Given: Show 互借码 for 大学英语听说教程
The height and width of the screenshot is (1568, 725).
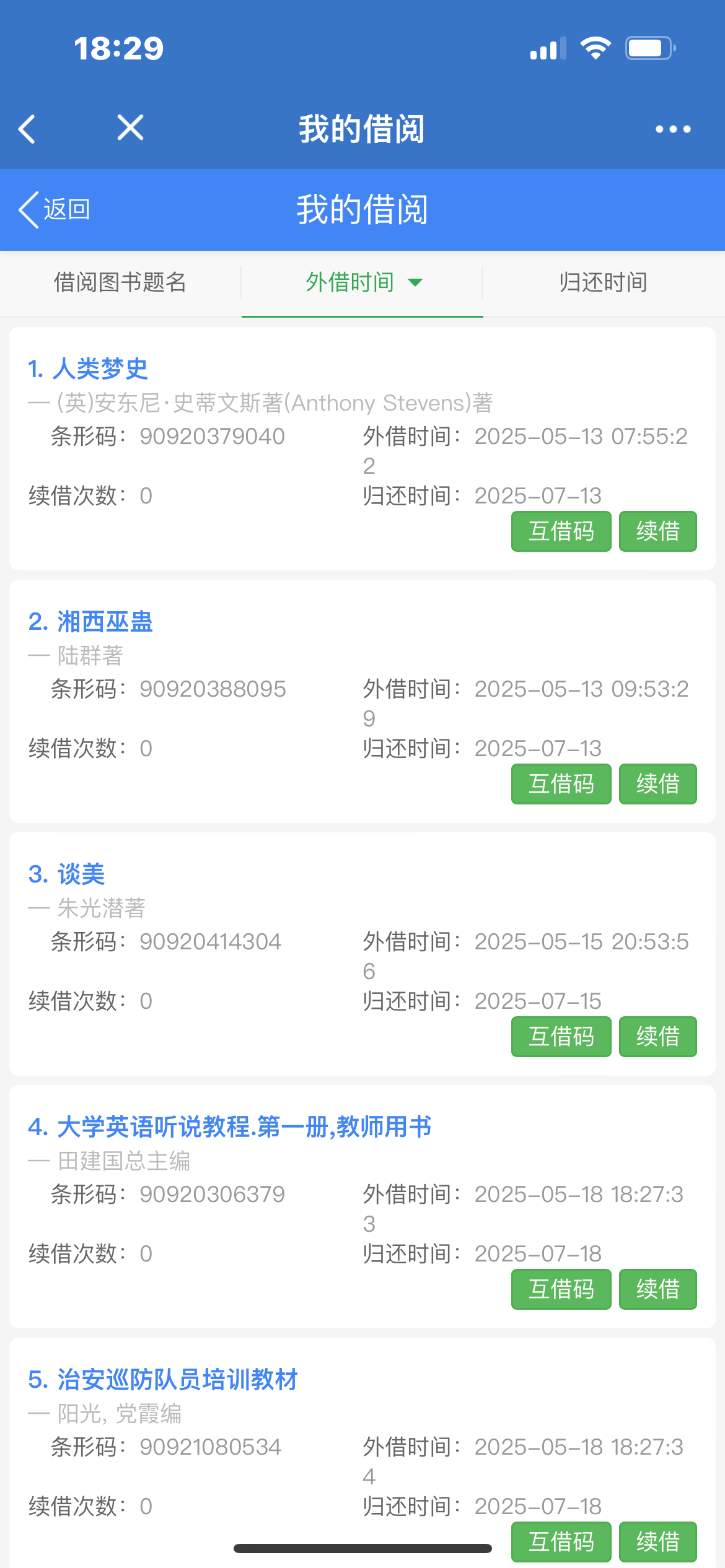Looking at the screenshot, I should point(561,1289).
